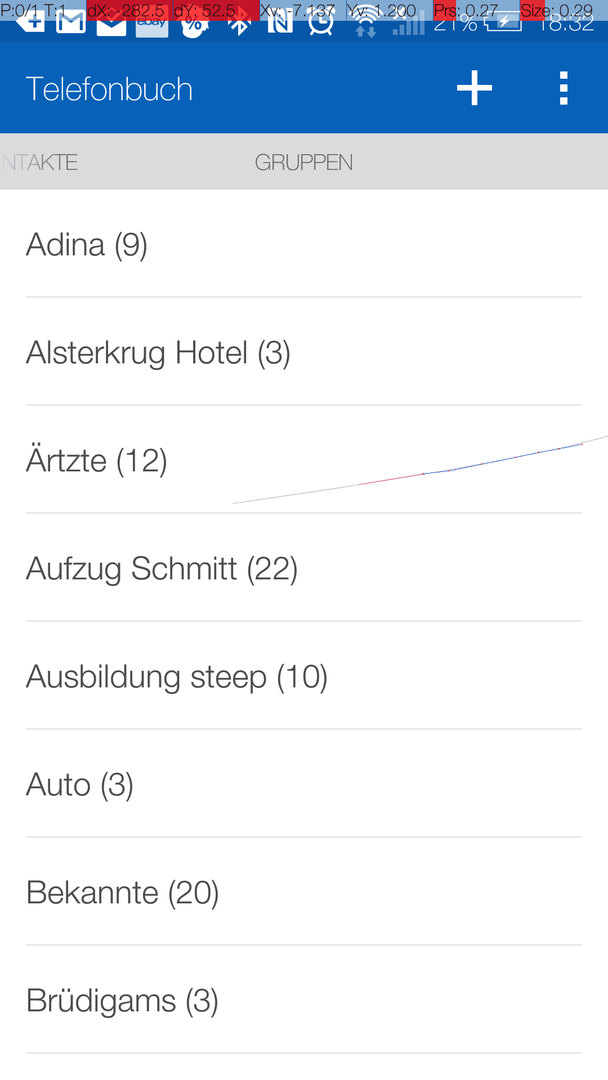608x1080 pixels.
Task: Switch to the Kontakte tab
Action: [39, 162]
